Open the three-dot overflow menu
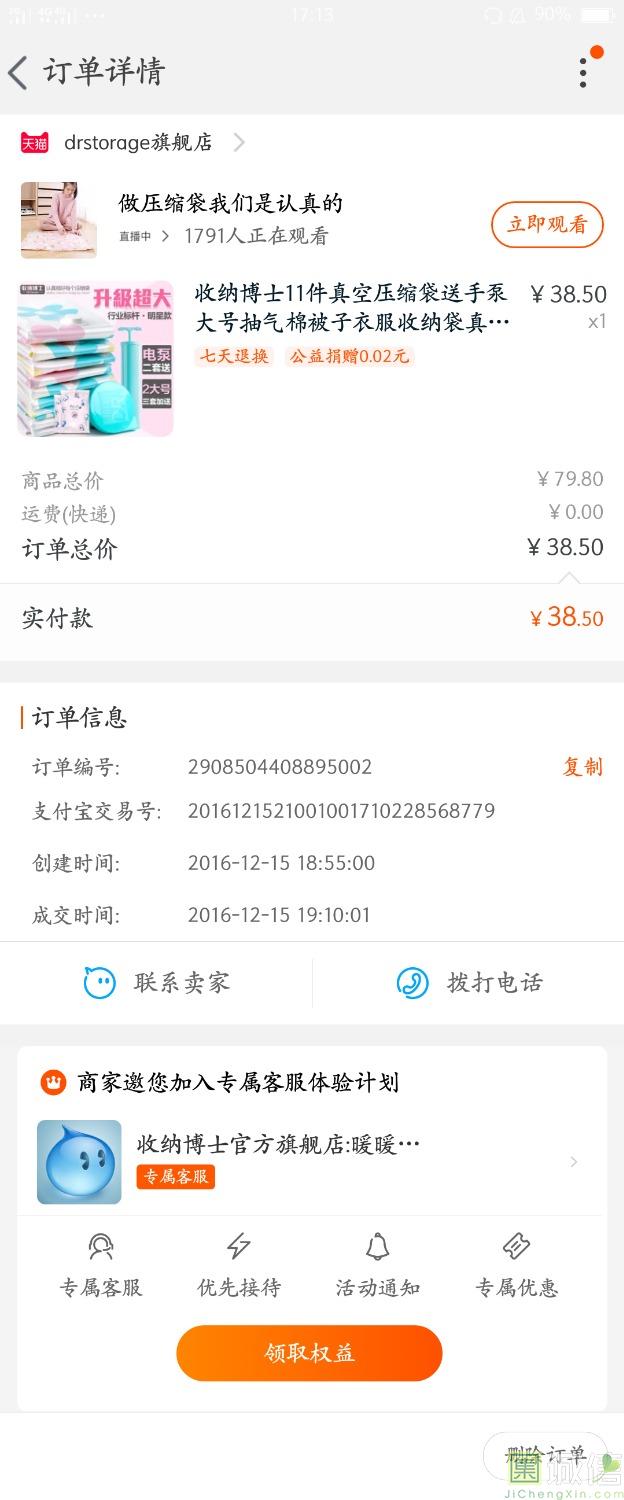 tap(583, 72)
